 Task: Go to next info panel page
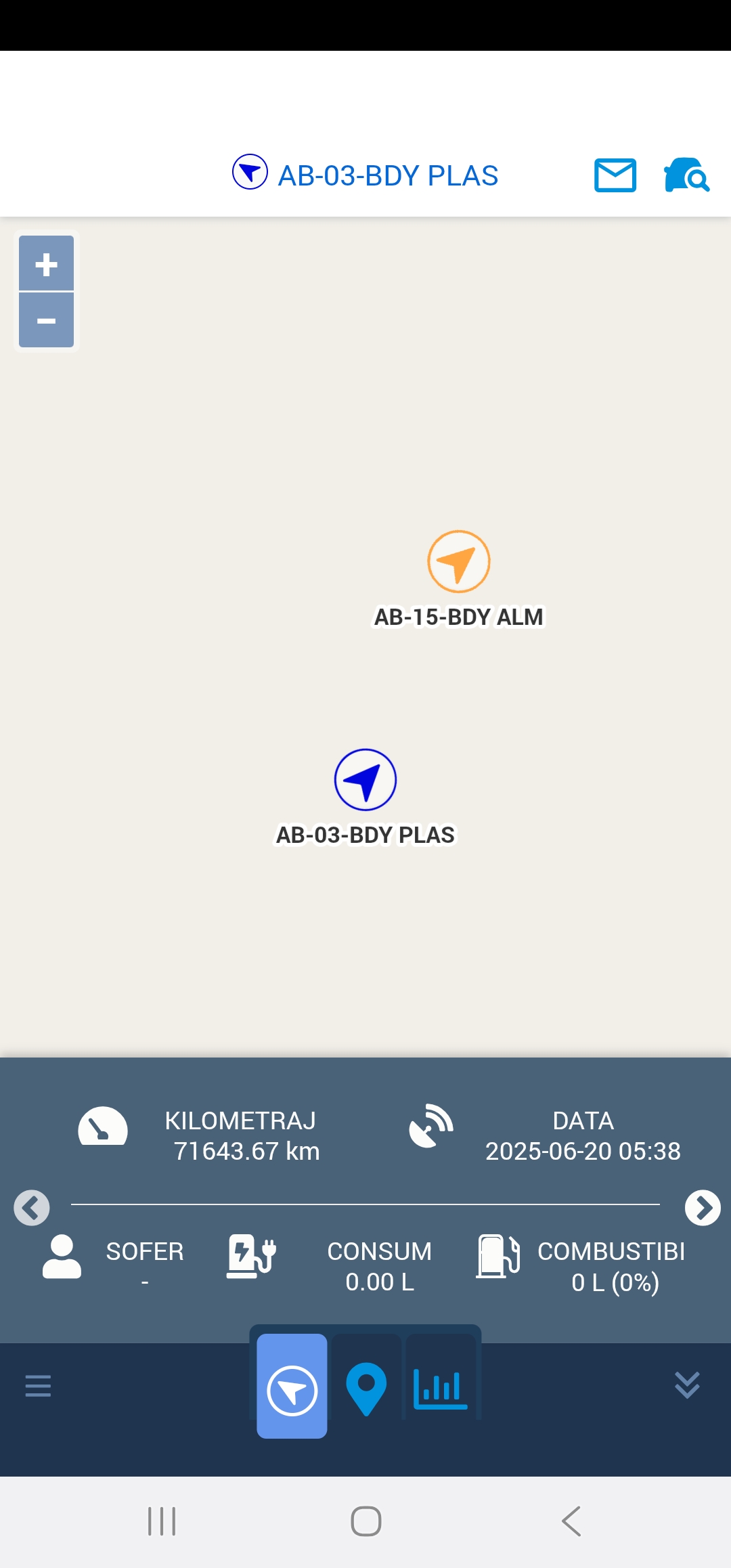click(x=703, y=1208)
